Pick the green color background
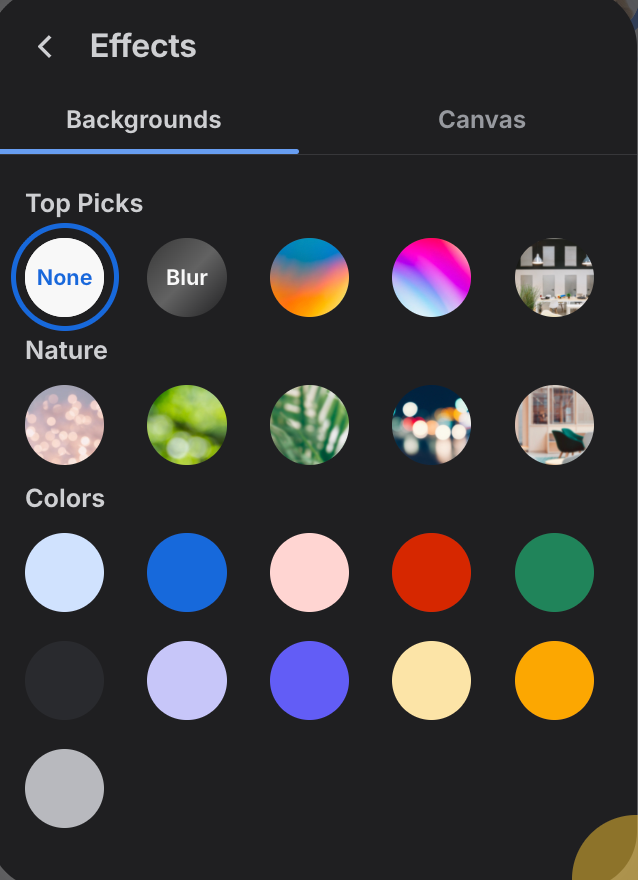The image size is (638, 880). click(554, 572)
